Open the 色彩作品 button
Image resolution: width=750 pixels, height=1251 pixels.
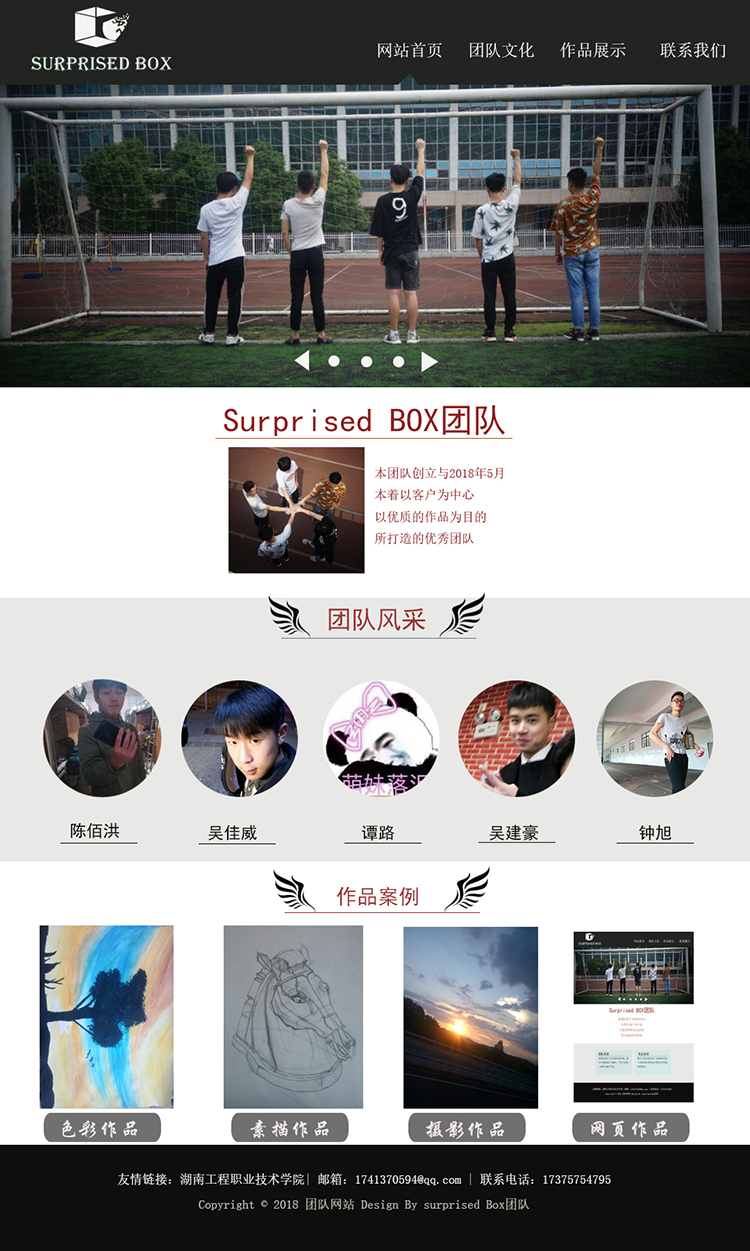click(x=102, y=1128)
